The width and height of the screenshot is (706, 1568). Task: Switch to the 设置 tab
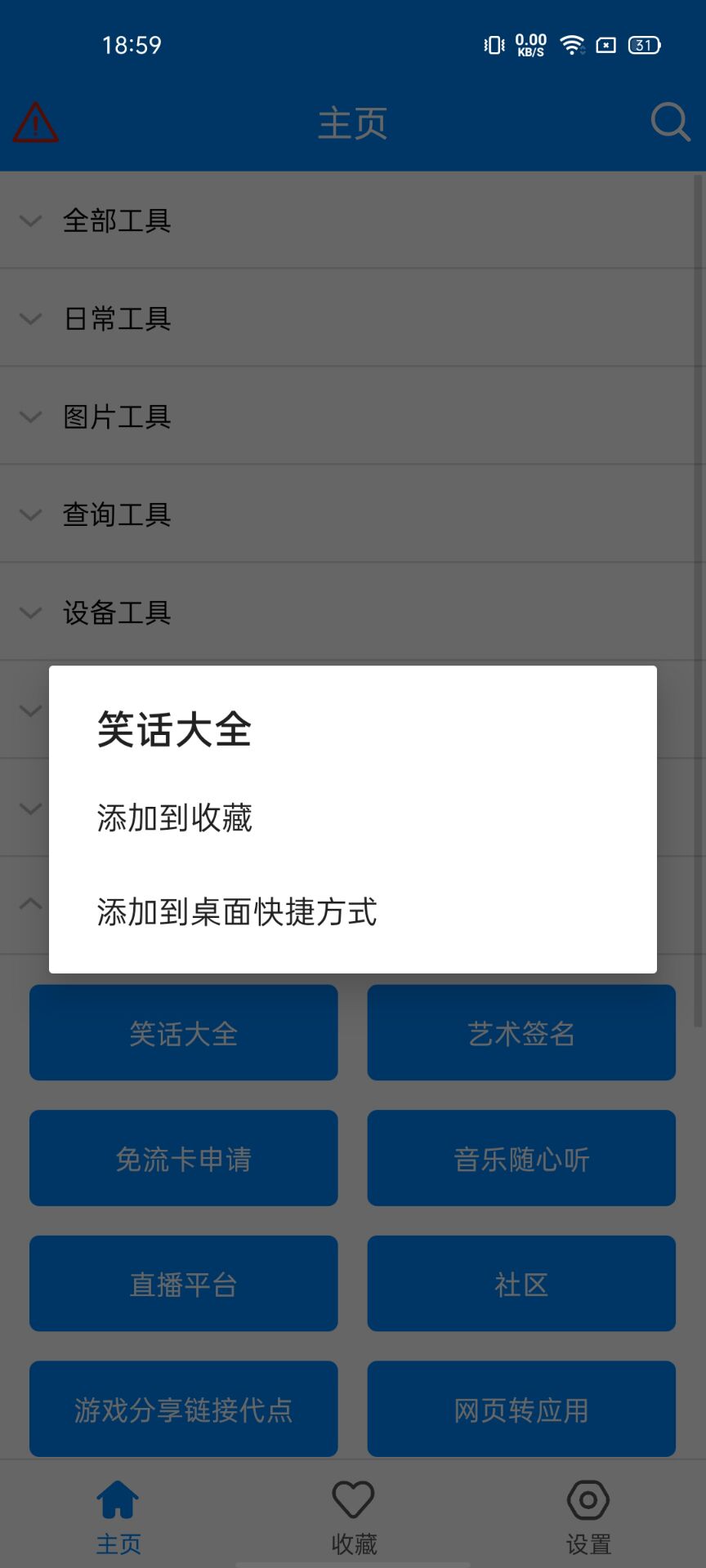588,1517
